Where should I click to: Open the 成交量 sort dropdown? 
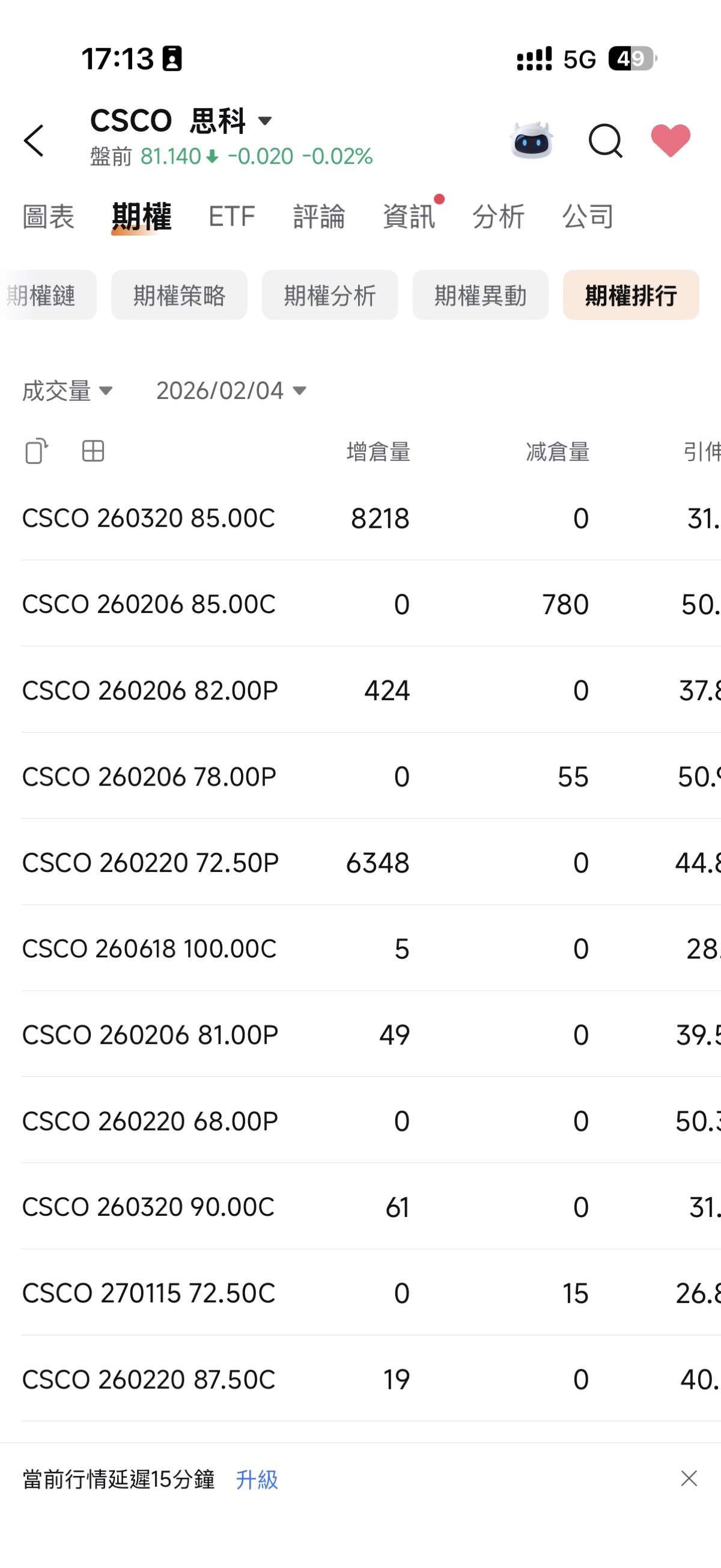point(67,391)
